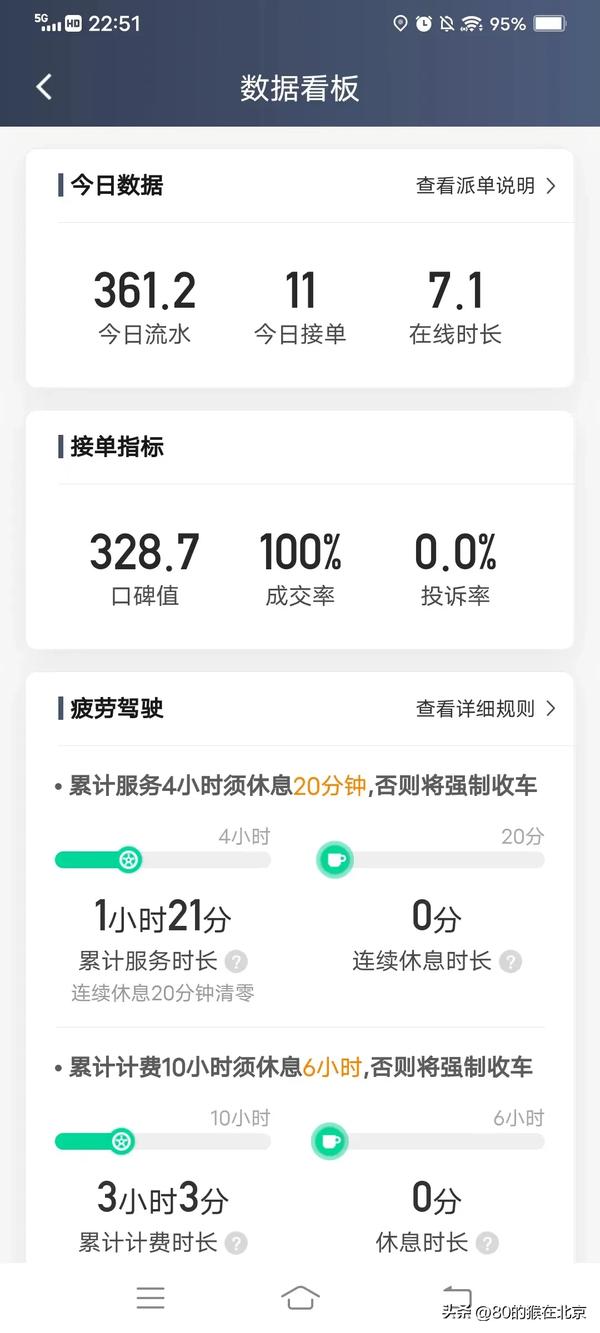This screenshot has height=1333, width=600.
Task: Open 查看详细规则 for fatigue driving
Action: click(486, 708)
